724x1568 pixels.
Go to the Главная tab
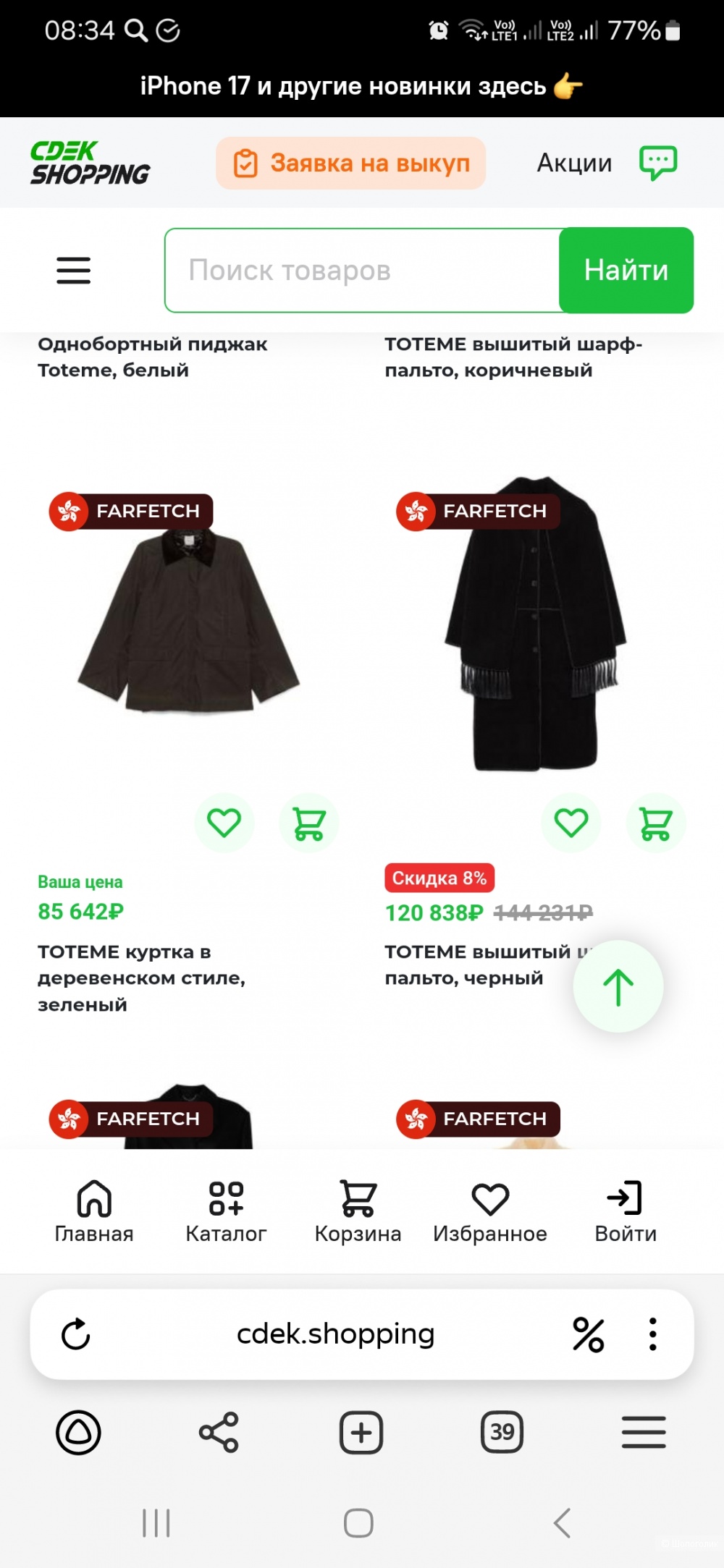pyautogui.click(x=94, y=1211)
